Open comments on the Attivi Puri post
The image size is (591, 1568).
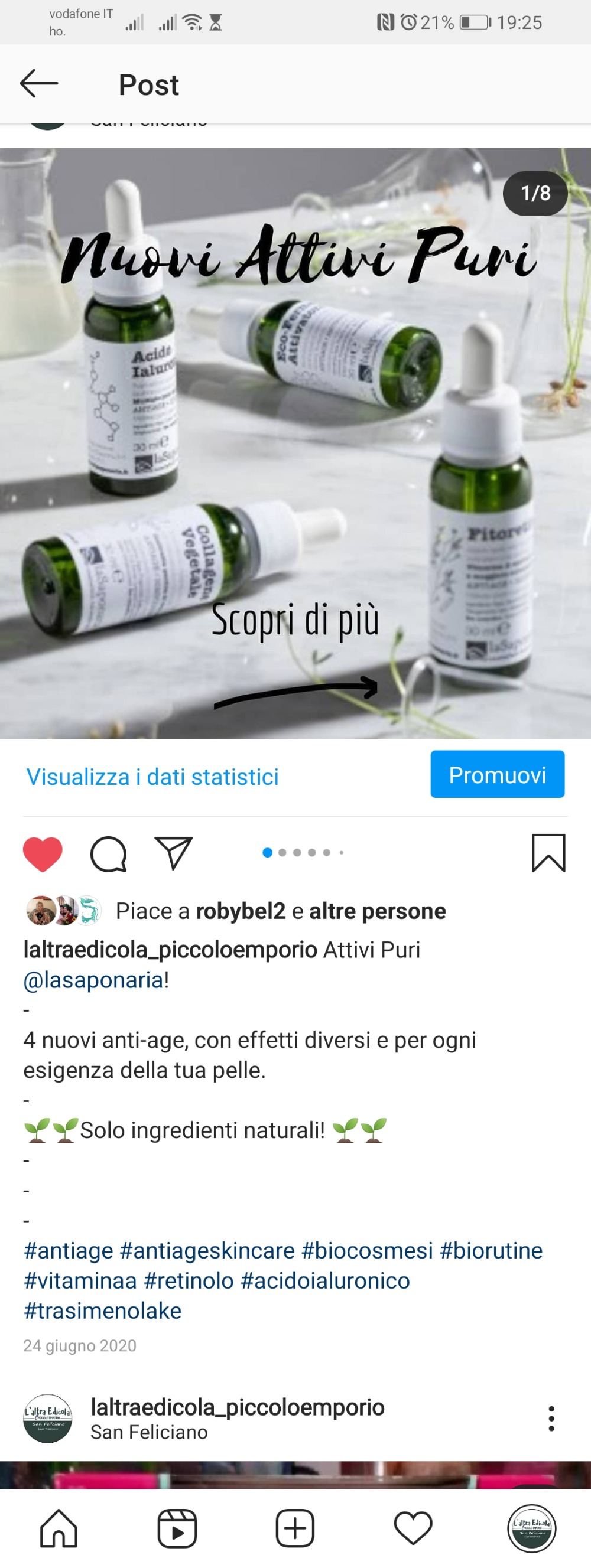(109, 853)
